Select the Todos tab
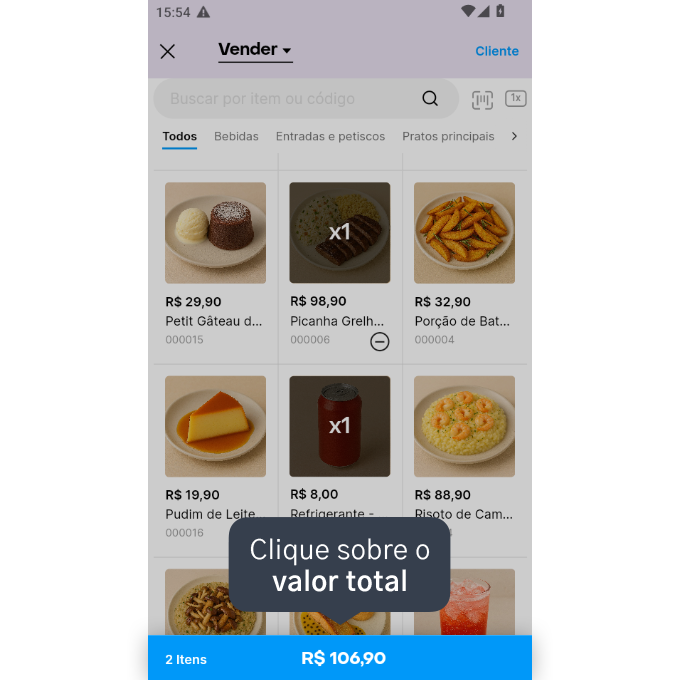The width and height of the screenshot is (680, 680). (180, 137)
